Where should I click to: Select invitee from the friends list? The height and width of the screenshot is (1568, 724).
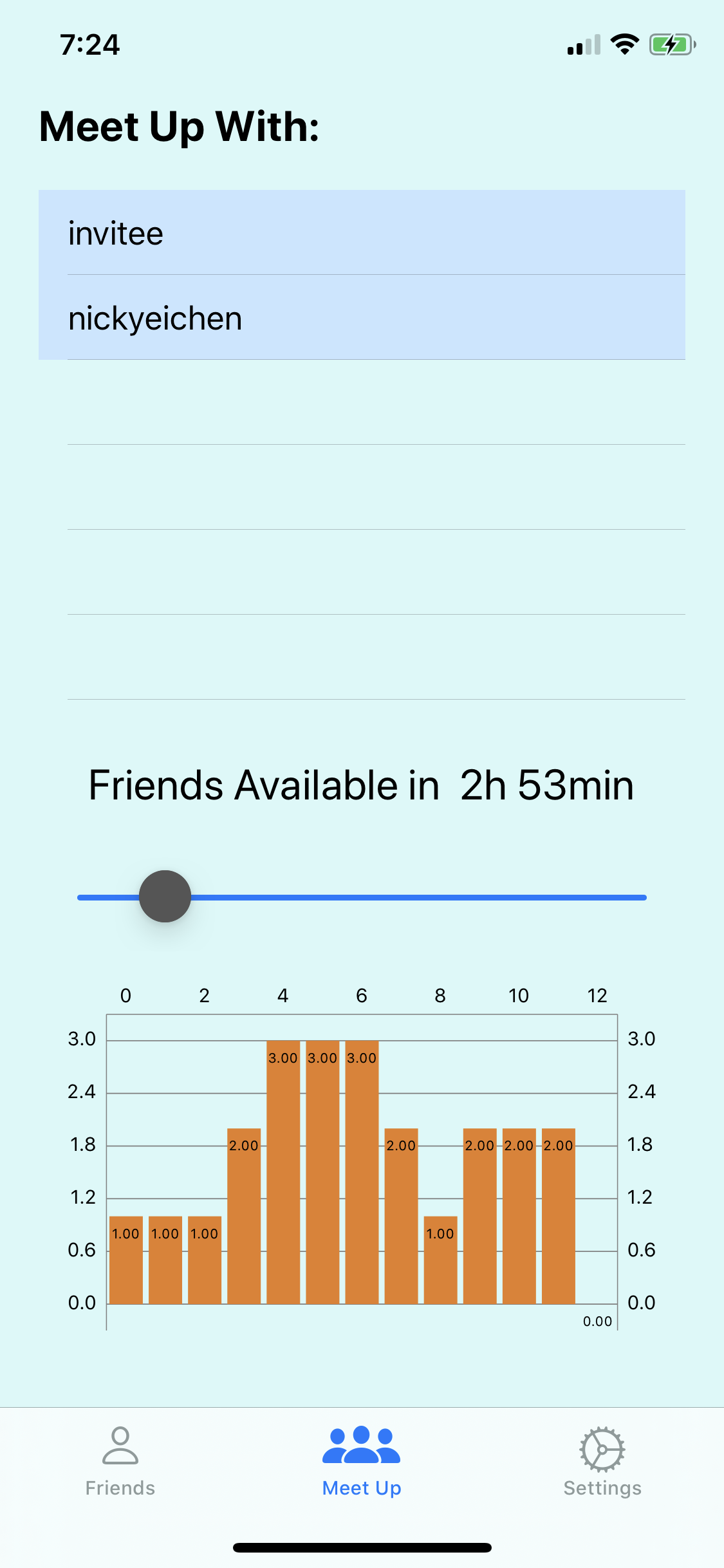point(362,233)
